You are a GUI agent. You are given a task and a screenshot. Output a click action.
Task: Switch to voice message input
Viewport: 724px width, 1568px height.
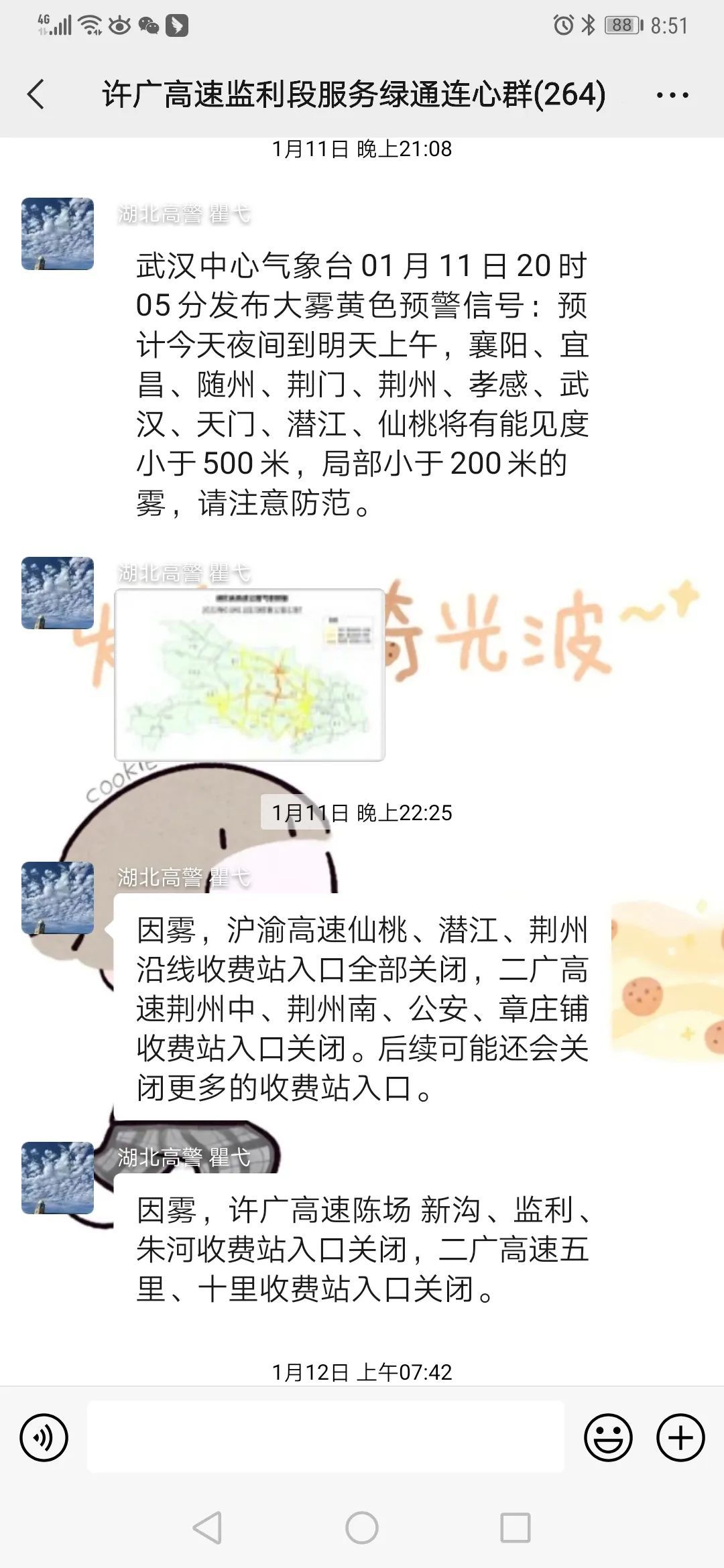[44, 1438]
